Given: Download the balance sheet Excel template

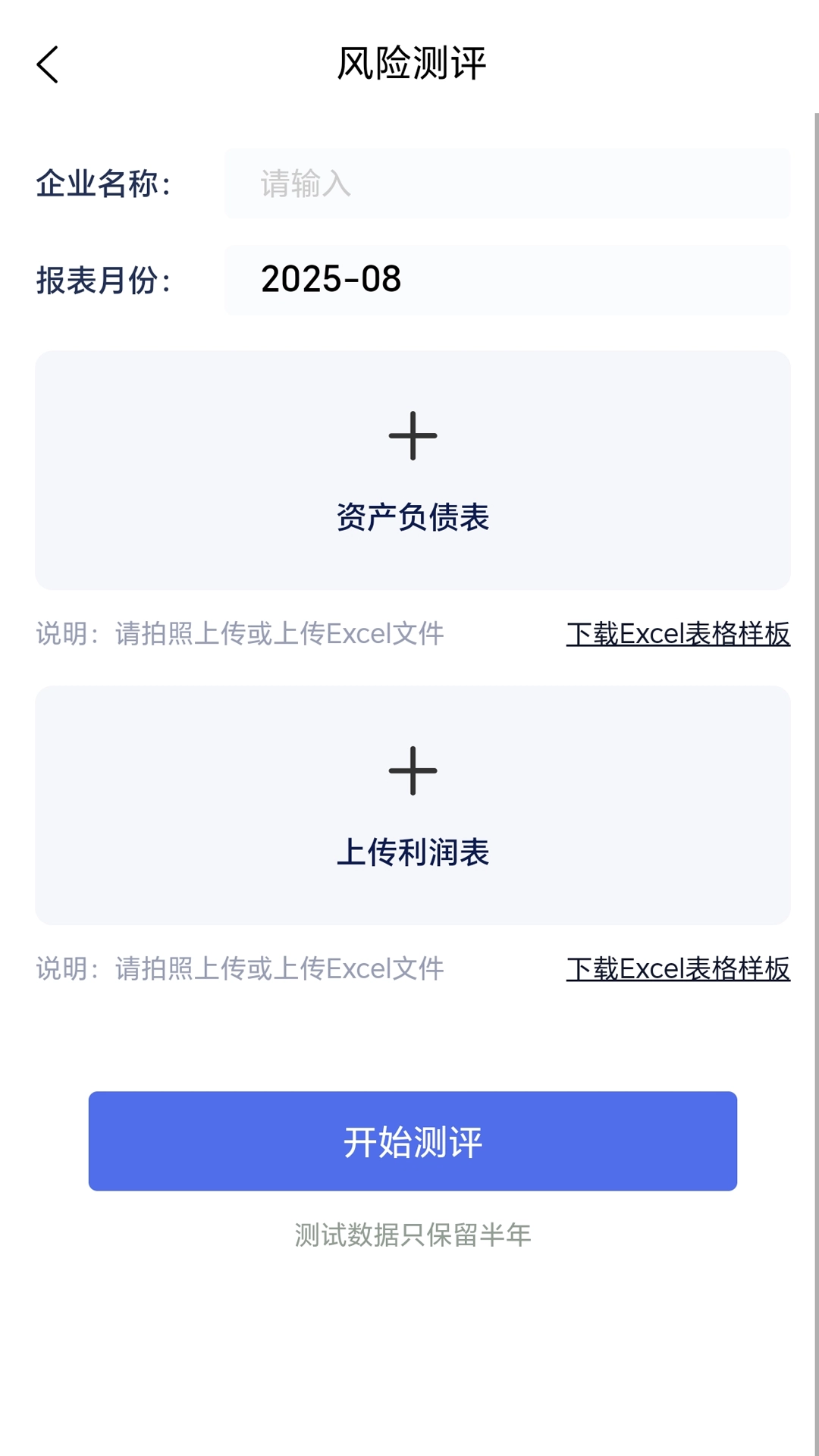Looking at the screenshot, I should click(679, 634).
